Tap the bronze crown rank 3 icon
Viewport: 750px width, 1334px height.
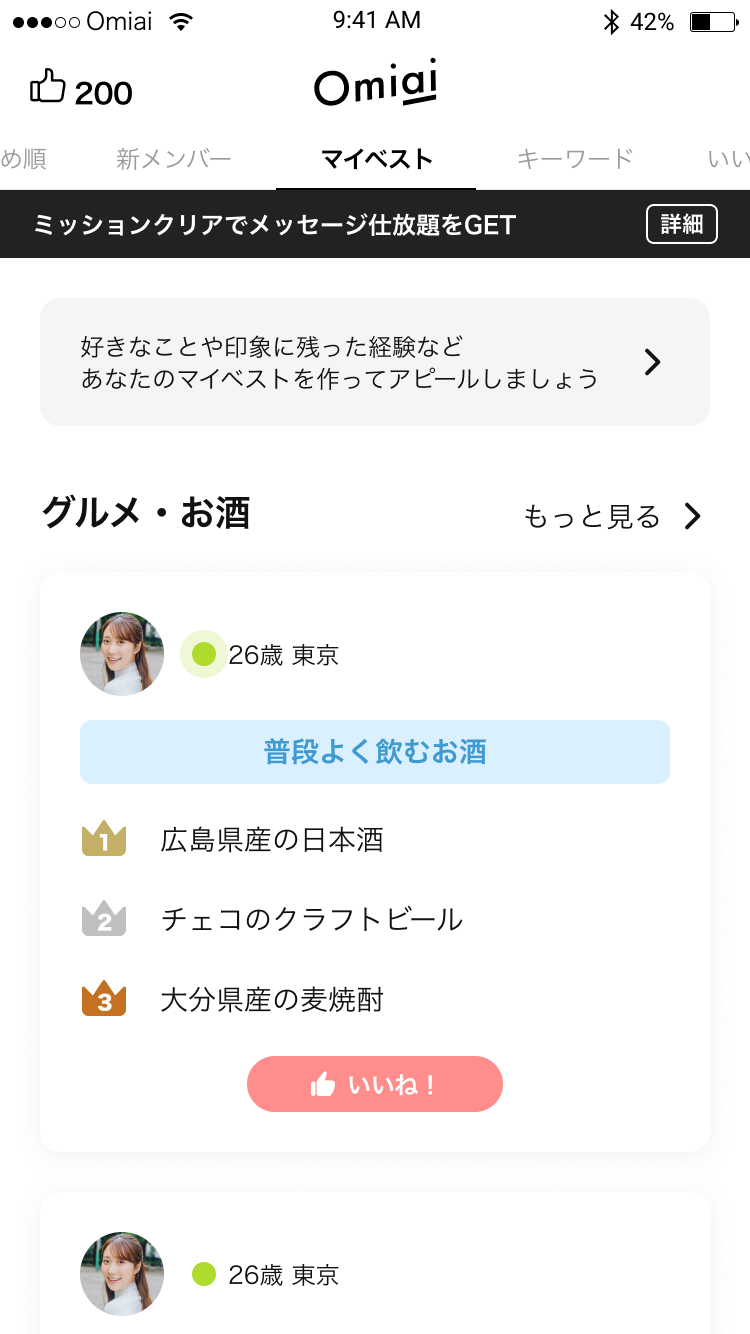pyautogui.click(x=101, y=1000)
